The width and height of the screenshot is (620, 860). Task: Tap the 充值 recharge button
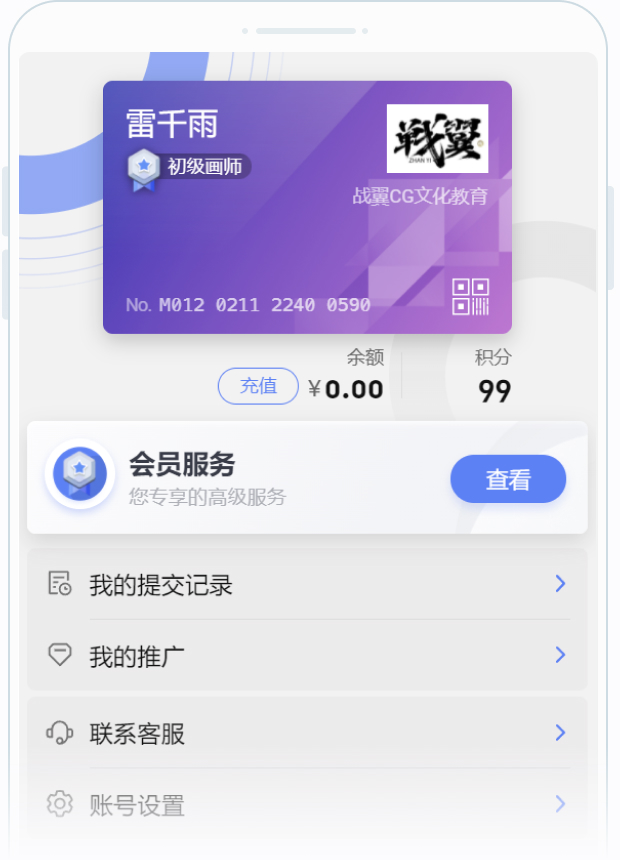258,386
